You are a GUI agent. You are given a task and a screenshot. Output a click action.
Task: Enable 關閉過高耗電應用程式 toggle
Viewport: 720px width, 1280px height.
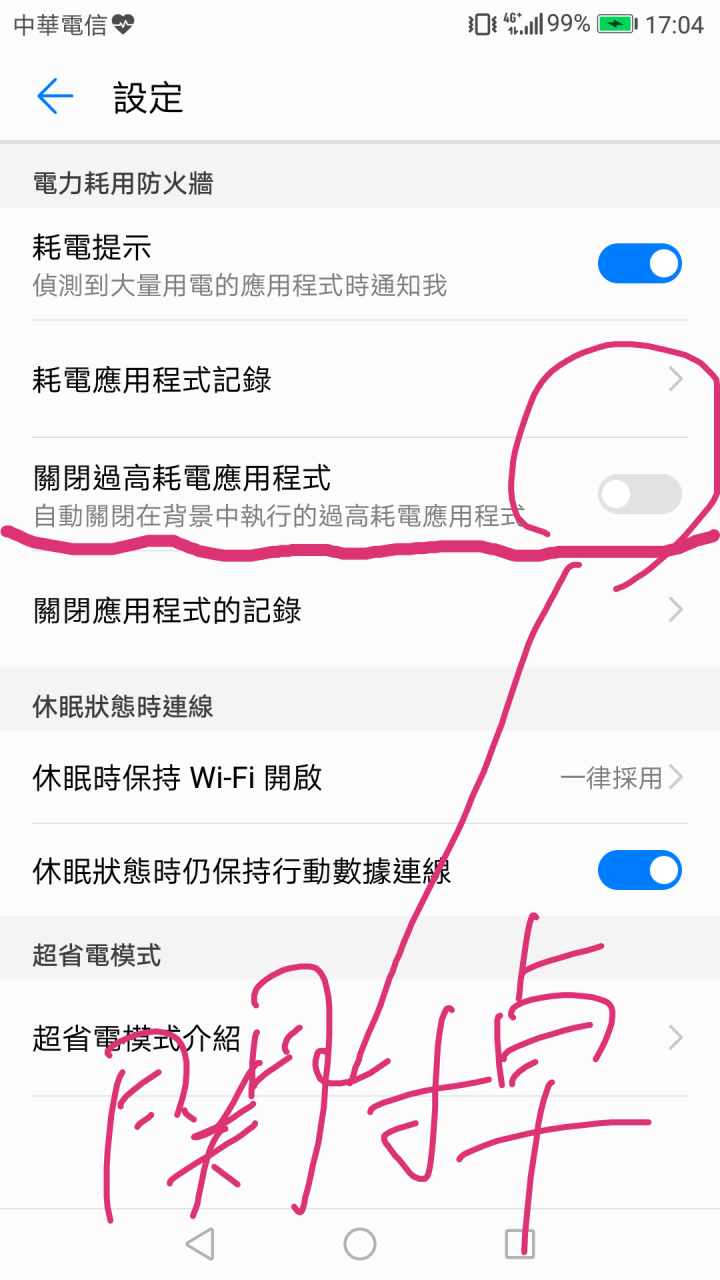tap(639, 494)
